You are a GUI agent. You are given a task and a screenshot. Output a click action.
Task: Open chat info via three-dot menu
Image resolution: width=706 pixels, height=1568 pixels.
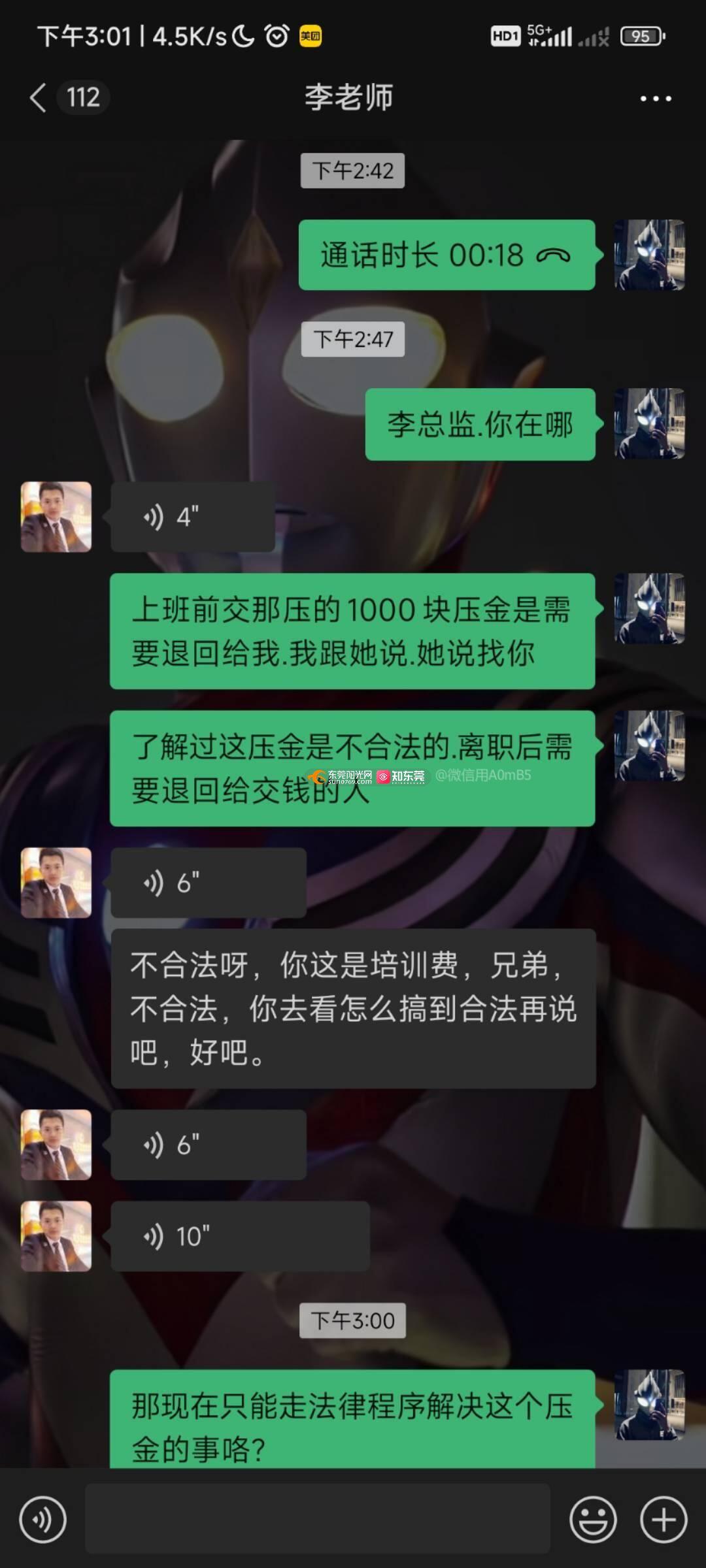[x=655, y=99]
